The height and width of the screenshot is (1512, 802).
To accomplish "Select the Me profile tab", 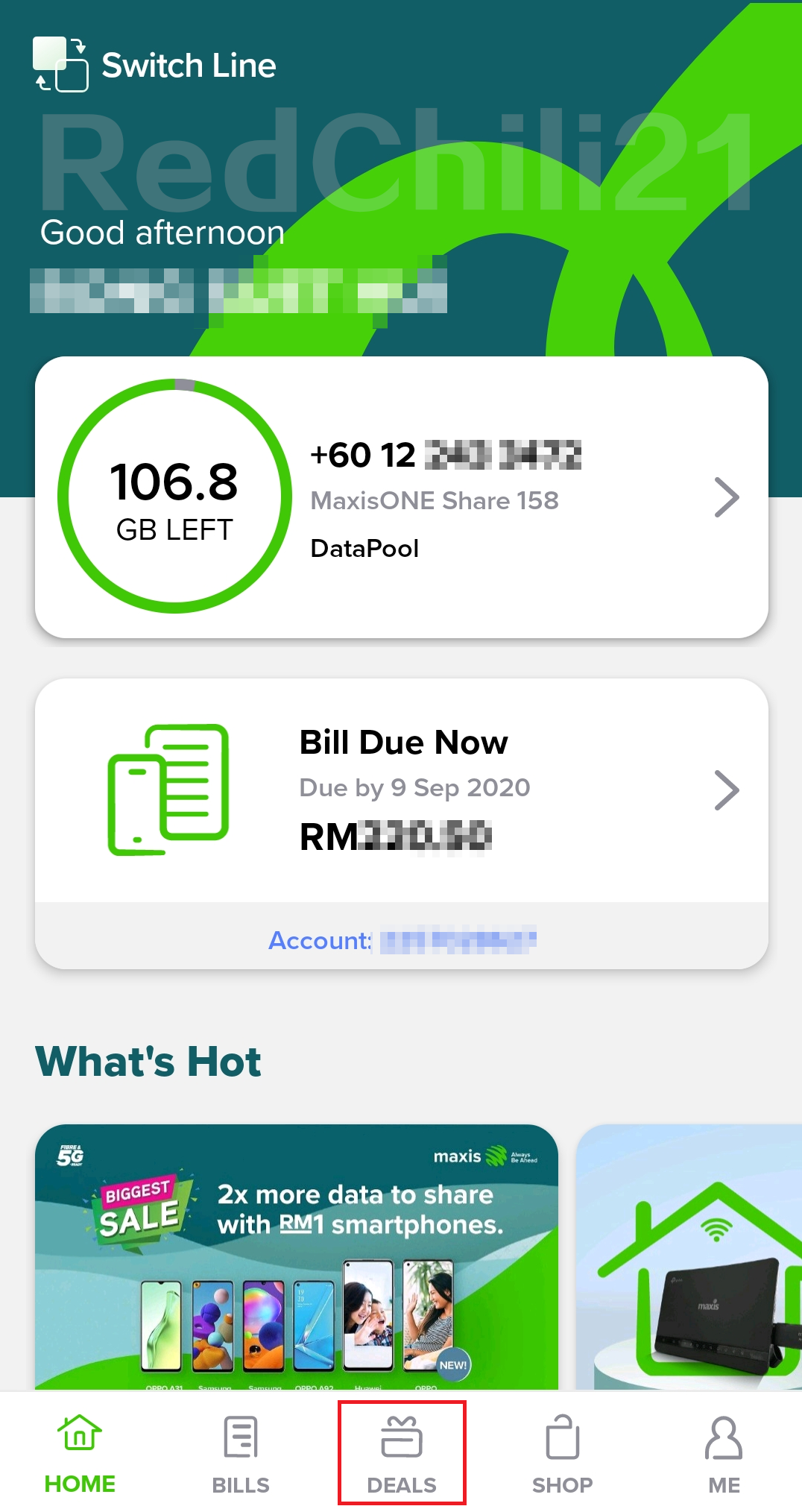I will click(724, 1454).
